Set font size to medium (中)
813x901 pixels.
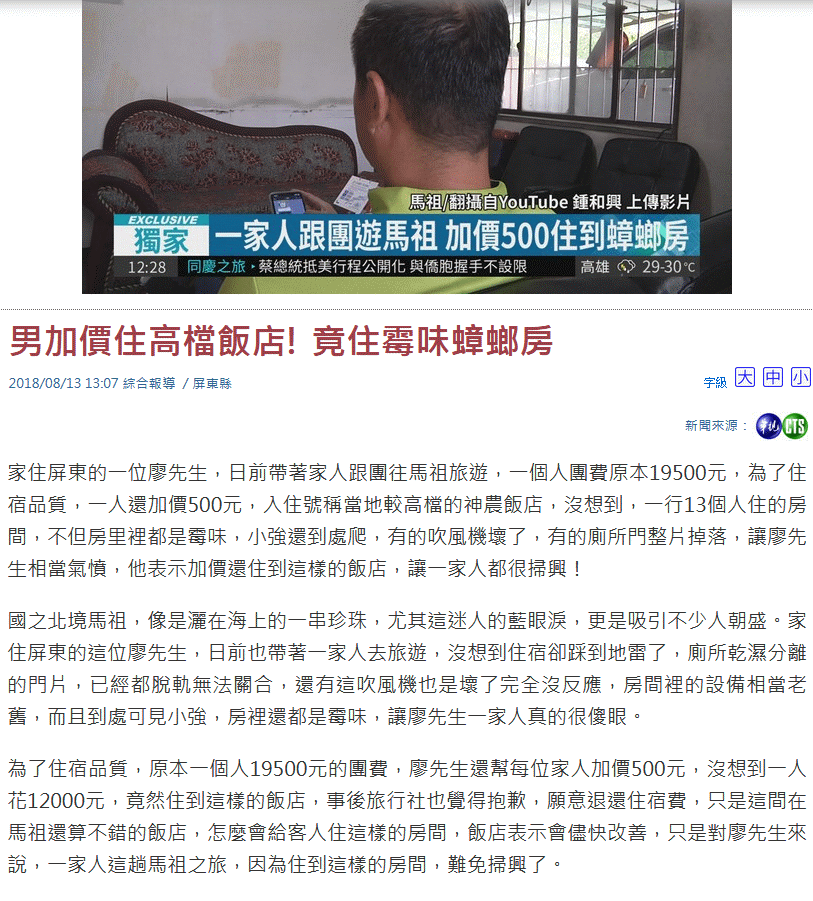[773, 378]
